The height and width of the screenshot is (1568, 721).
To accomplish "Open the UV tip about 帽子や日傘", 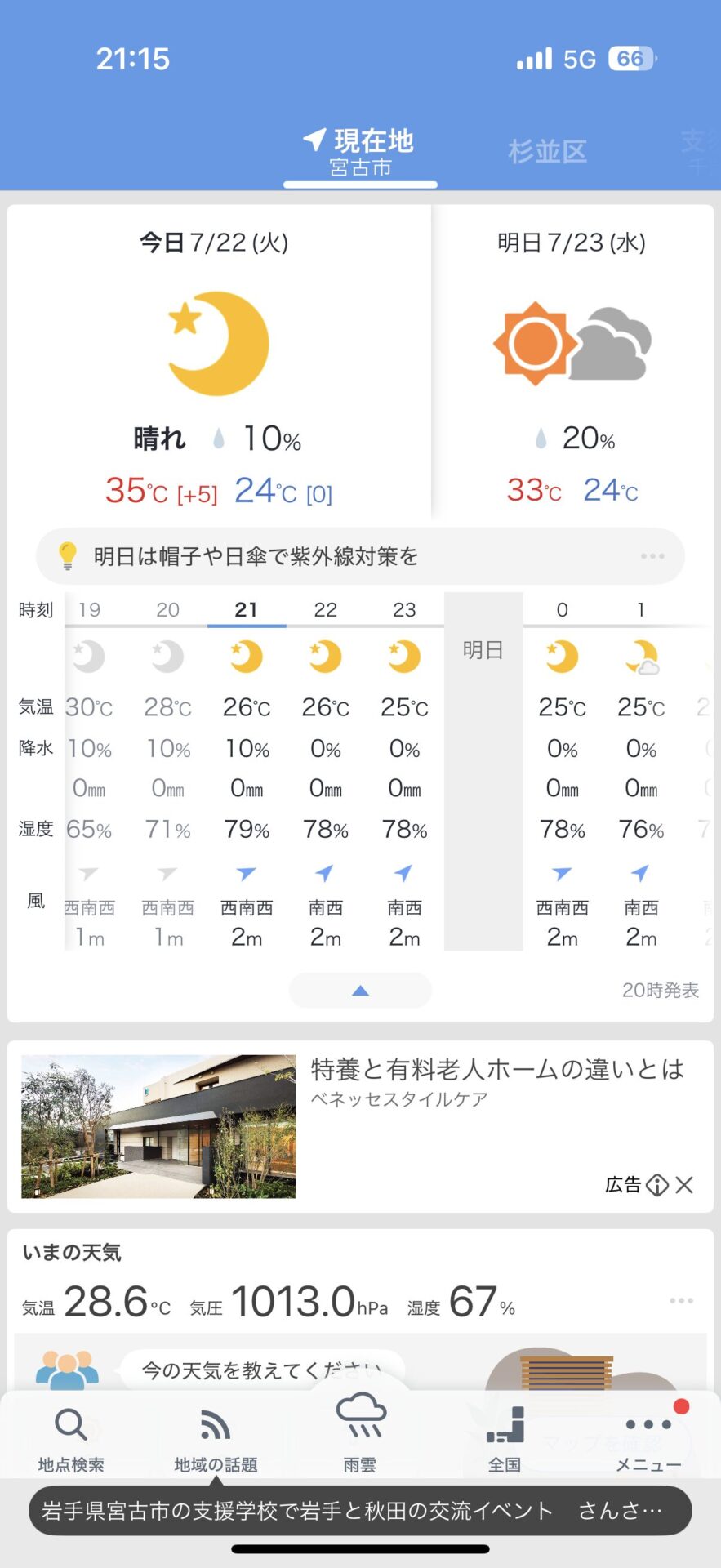I will (x=360, y=556).
